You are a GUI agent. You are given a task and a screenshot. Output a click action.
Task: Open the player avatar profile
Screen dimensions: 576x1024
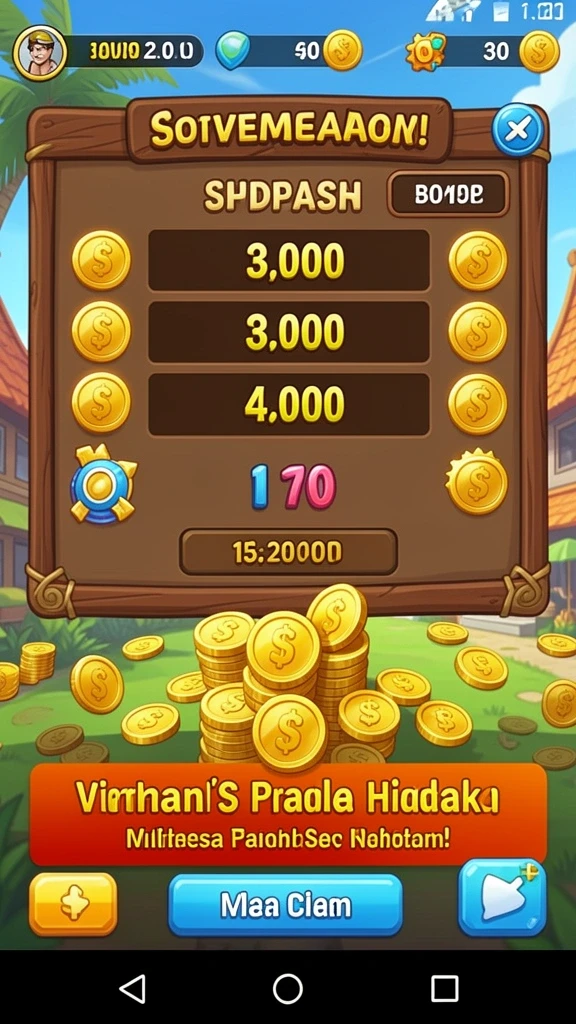point(40,53)
